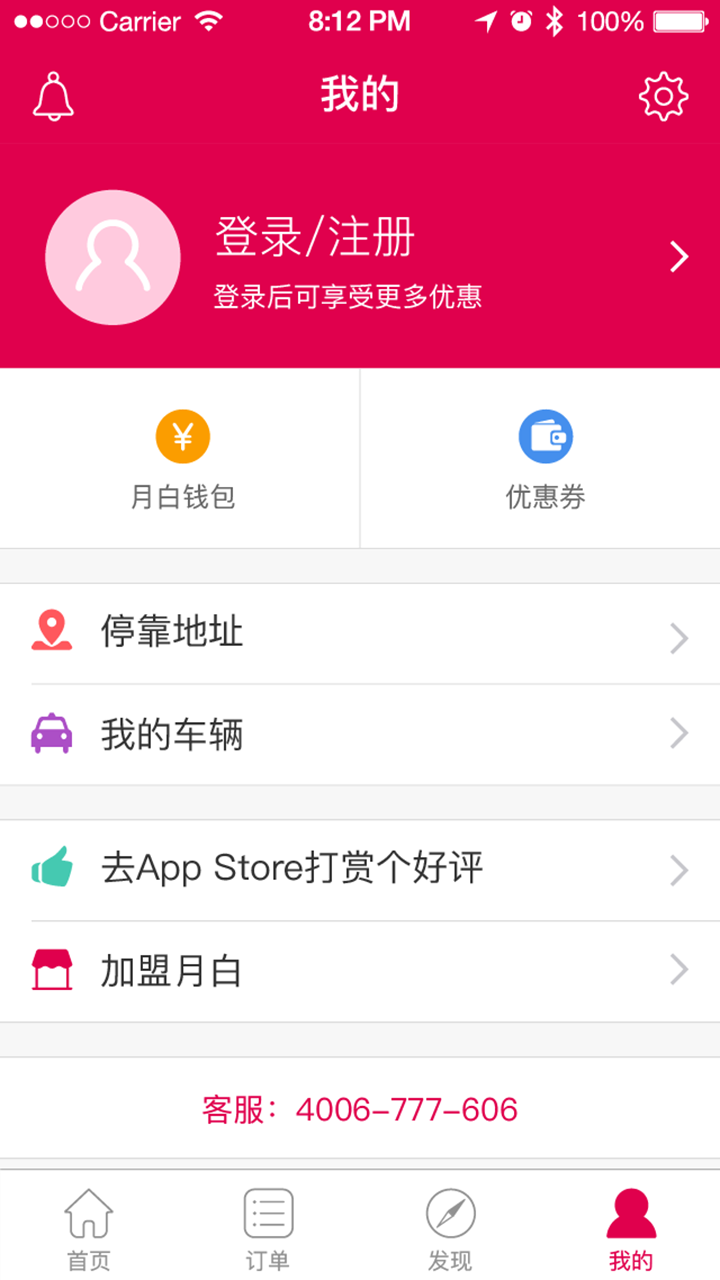Open the notifications bell
The height and width of the screenshot is (1280, 720).
(x=54, y=97)
